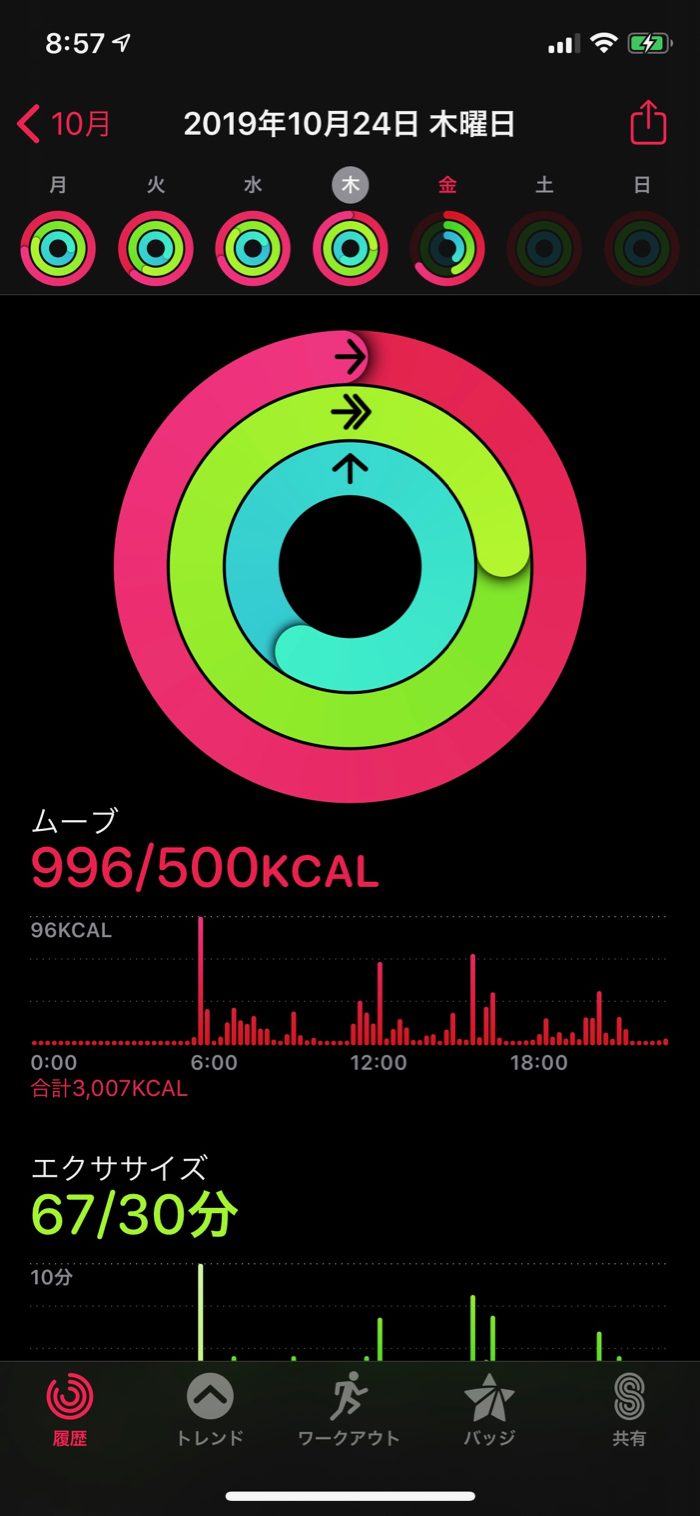
Task: Switch to the ワークアウト tab
Action: tap(349, 1408)
